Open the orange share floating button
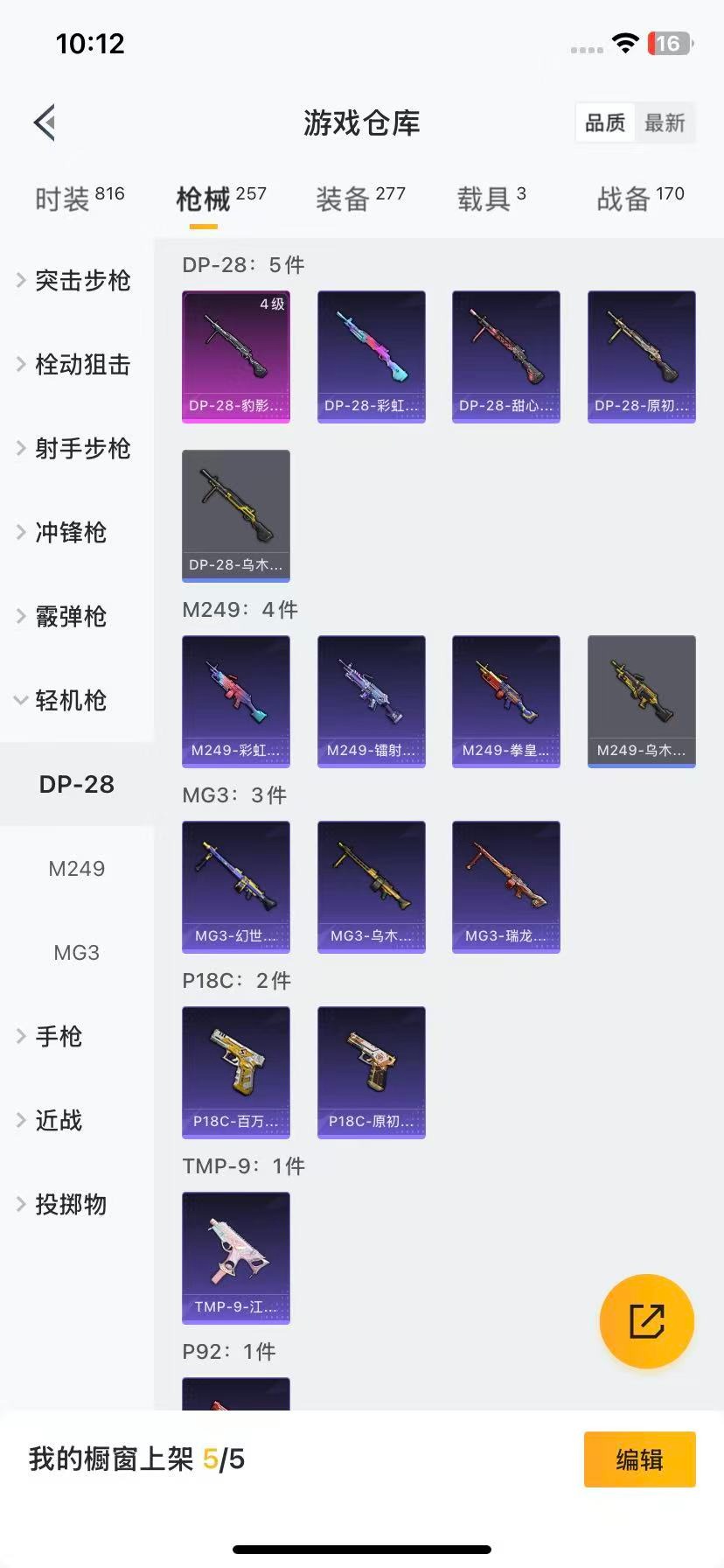 646,1320
